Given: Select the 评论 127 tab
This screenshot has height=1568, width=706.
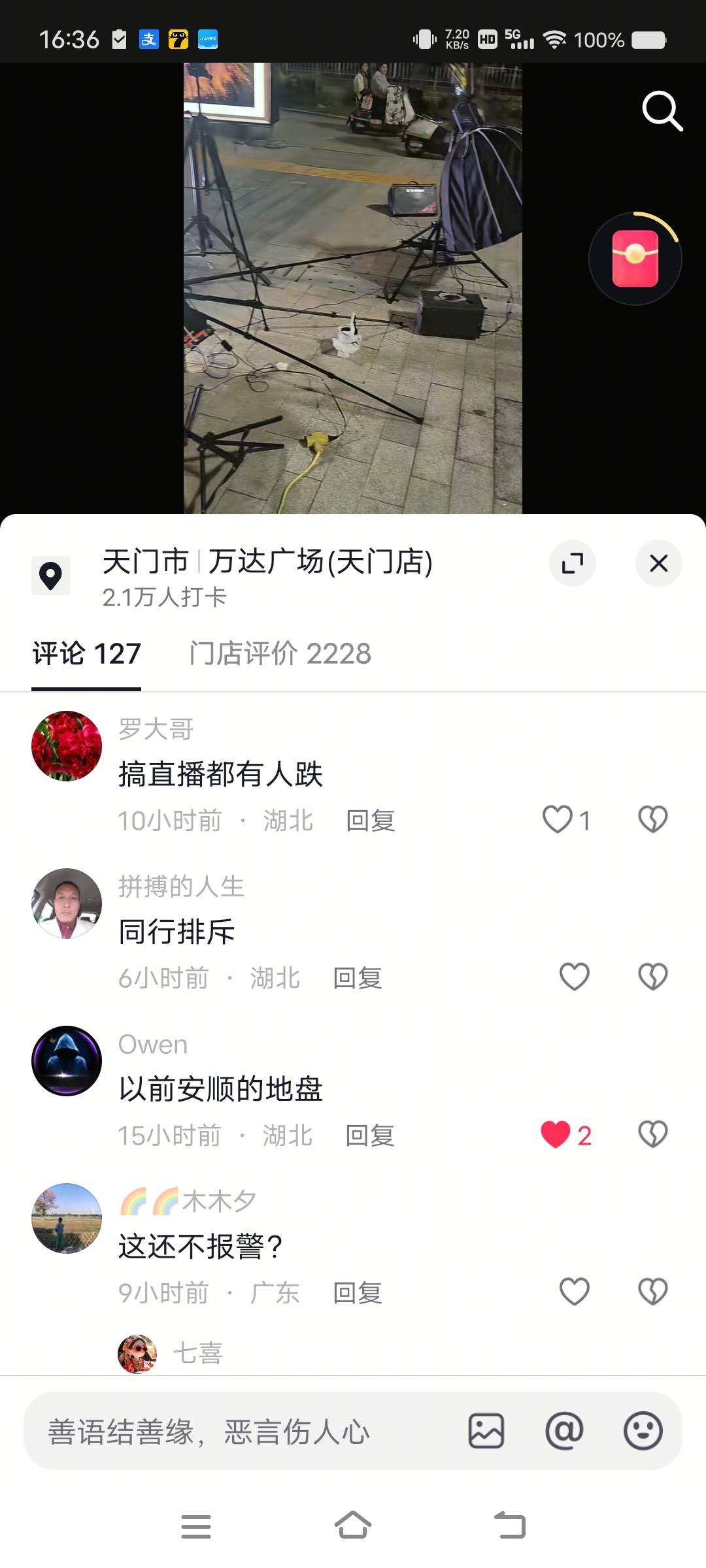Looking at the screenshot, I should tap(86, 654).
